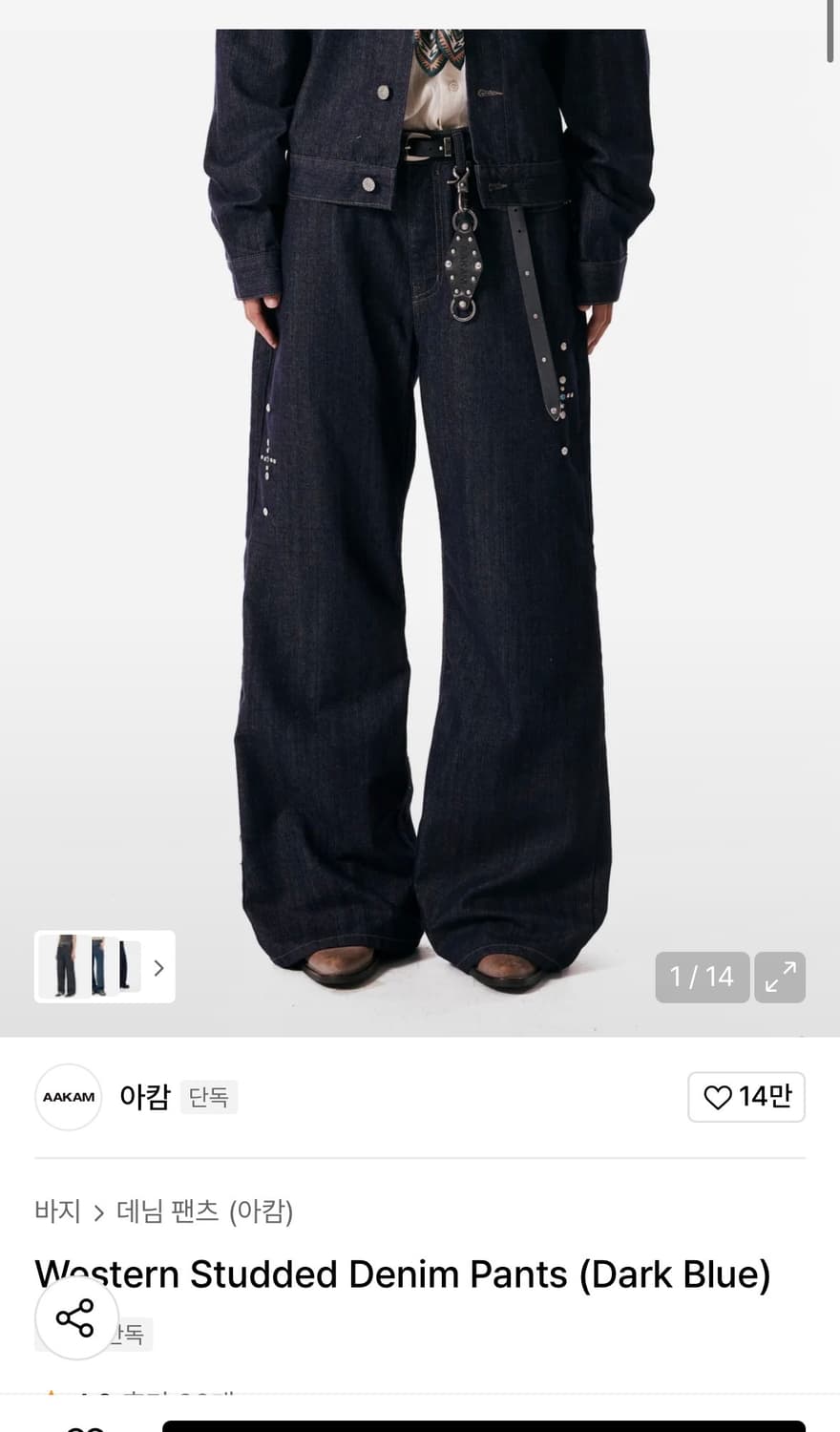Tap the main product photo
This screenshot has width=840, height=1432.
(420, 477)
